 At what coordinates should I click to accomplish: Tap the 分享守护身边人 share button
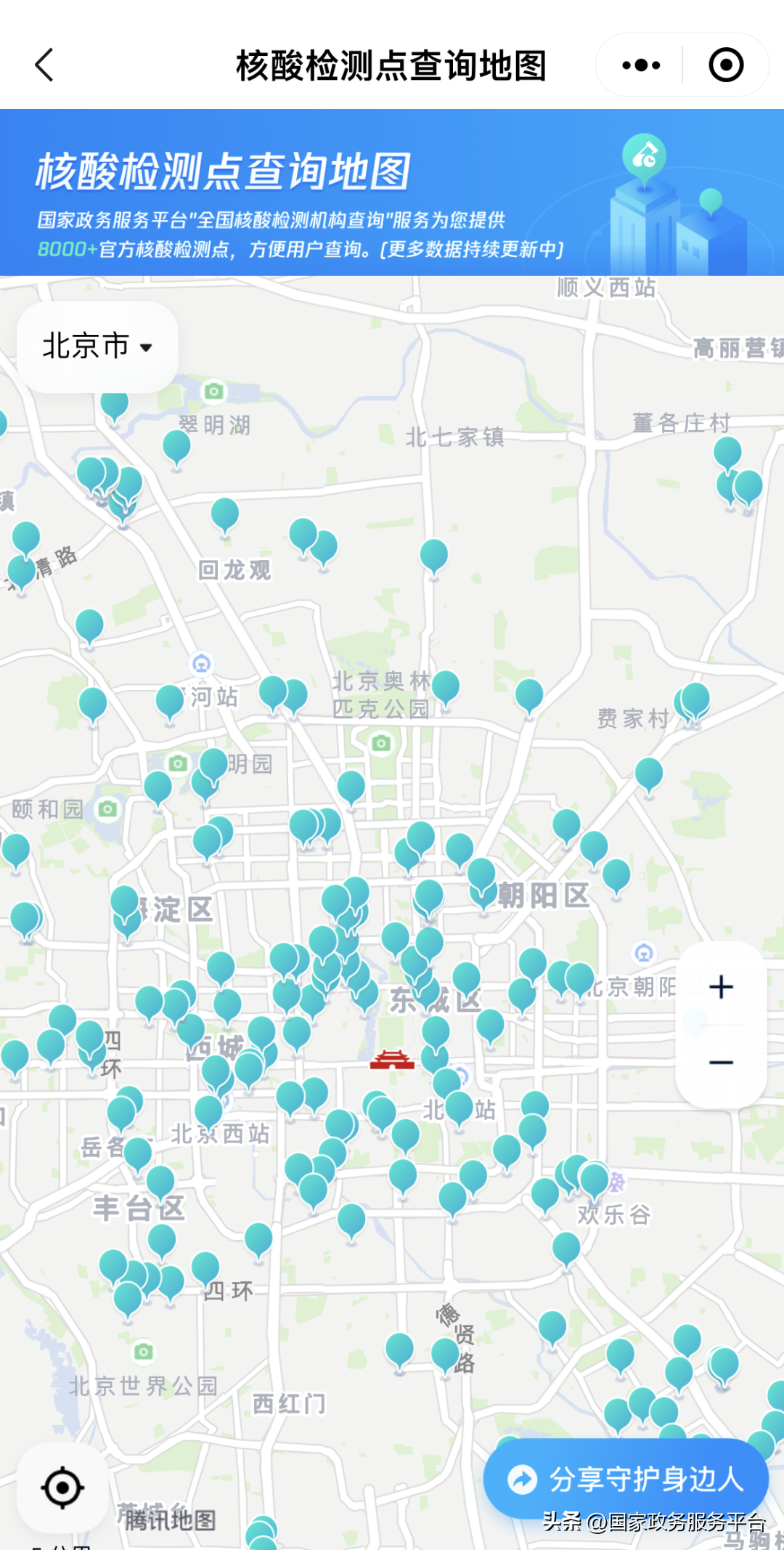(x=626, y=1479)
